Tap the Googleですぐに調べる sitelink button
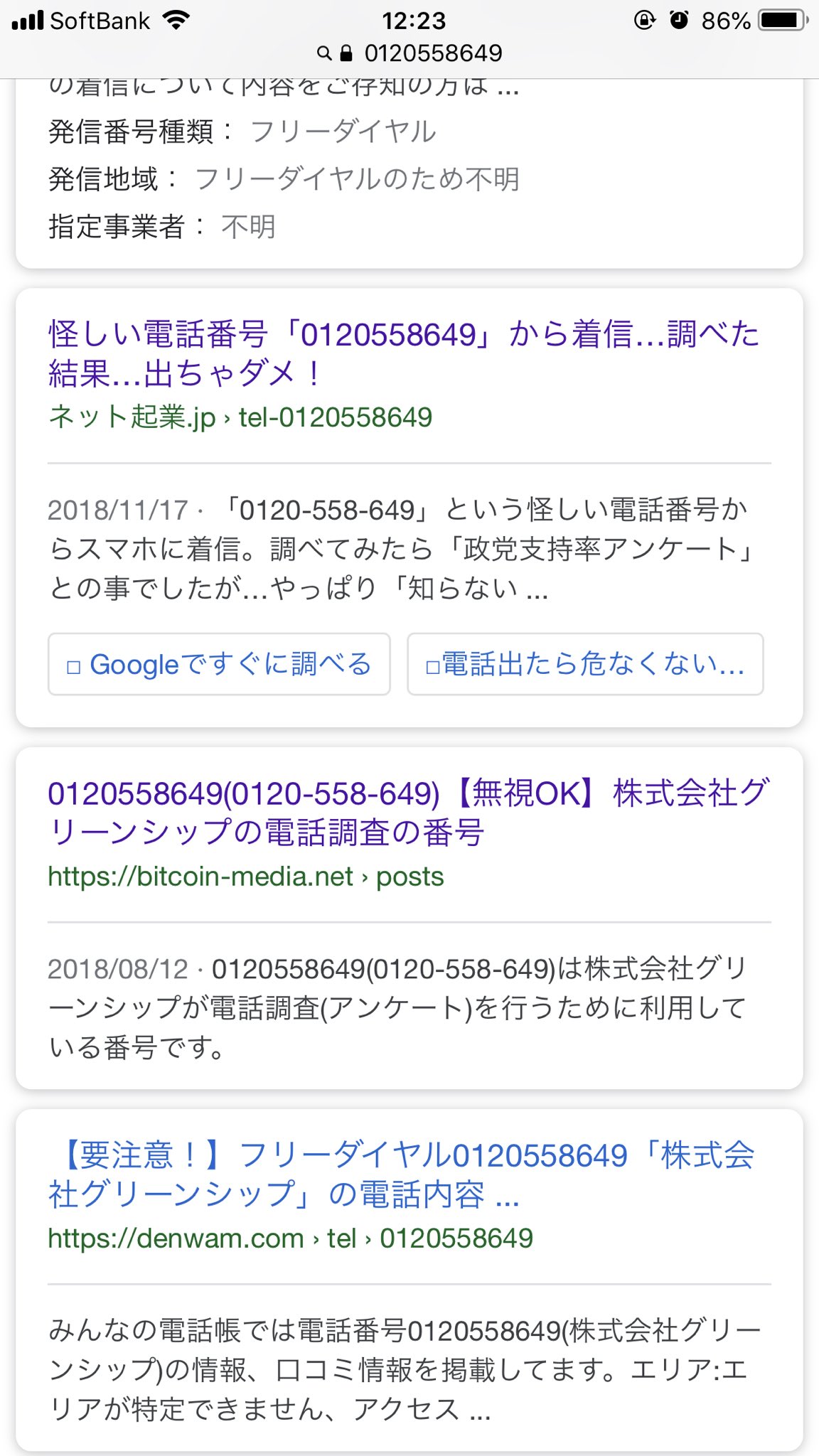The height and width of the screenshot is (1456, 819). 219,664
